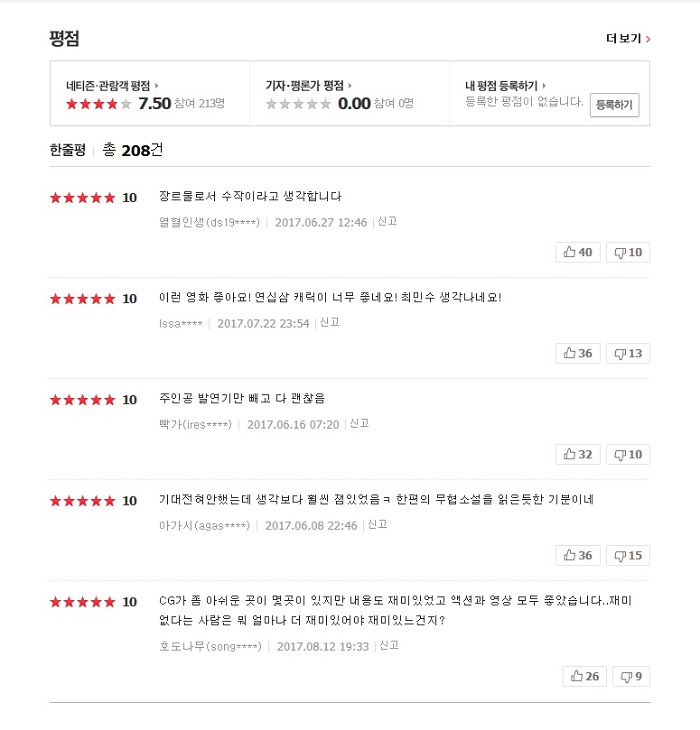700x730 pixels.
Task: Dislike the review by Issa****
Action: coord(628,353)
